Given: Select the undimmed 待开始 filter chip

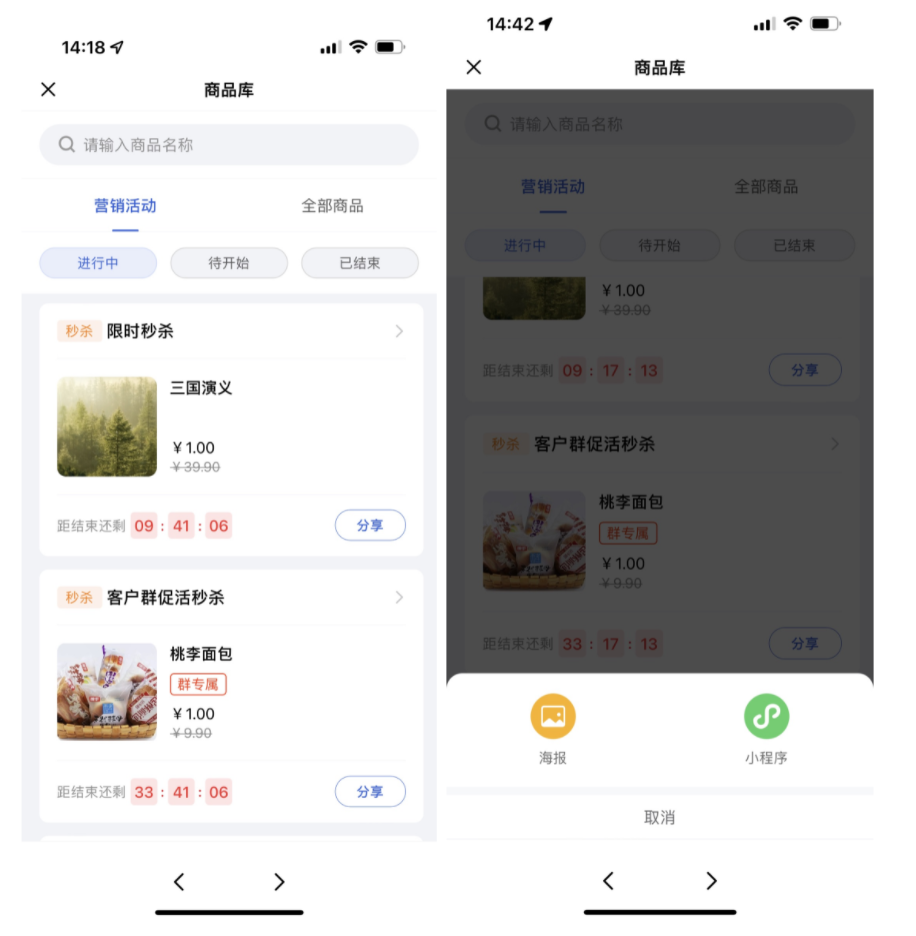Looking at the screenshot, I should (229, 263).
